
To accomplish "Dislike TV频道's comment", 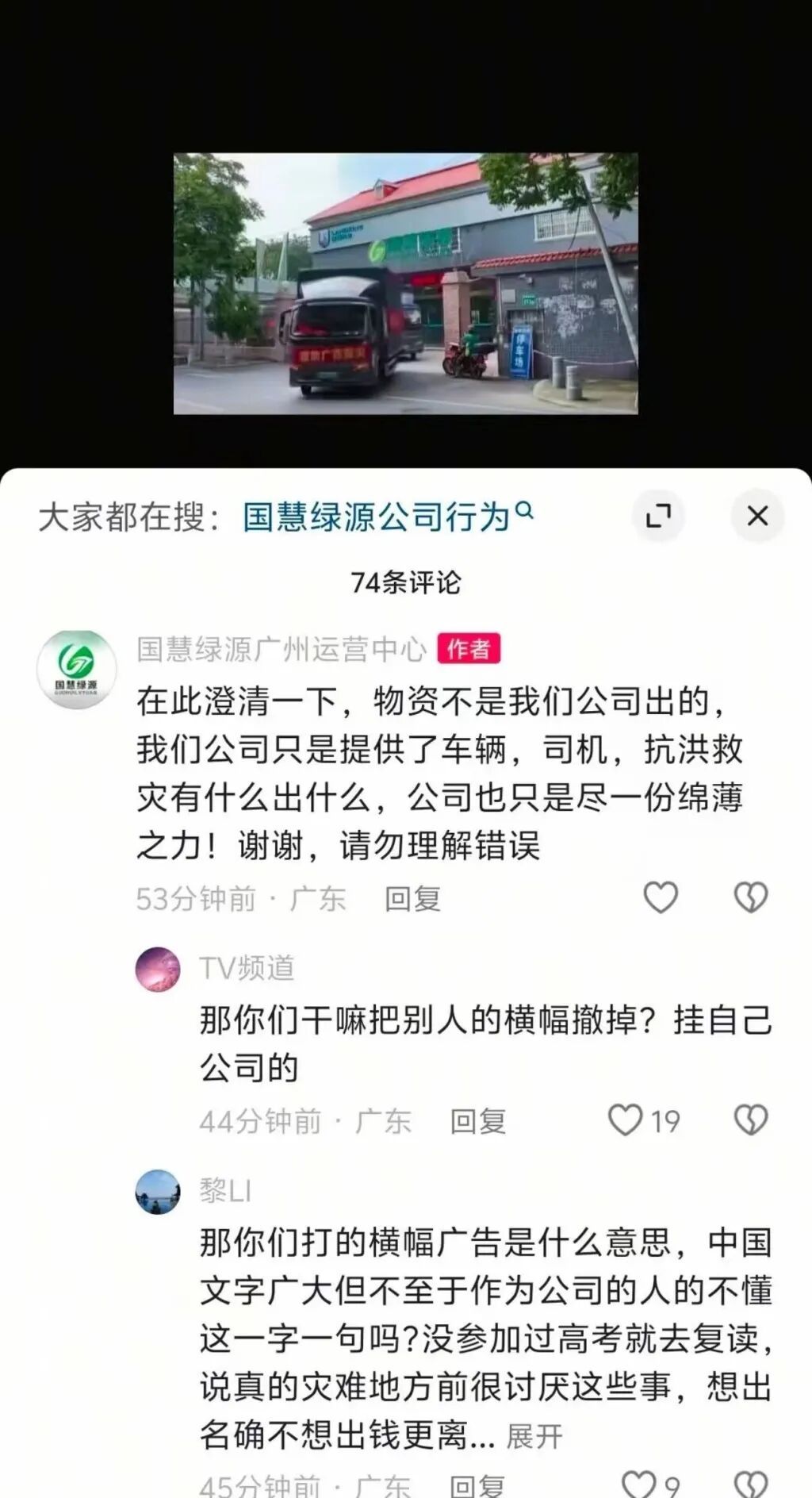I will tap(750, 1120).
